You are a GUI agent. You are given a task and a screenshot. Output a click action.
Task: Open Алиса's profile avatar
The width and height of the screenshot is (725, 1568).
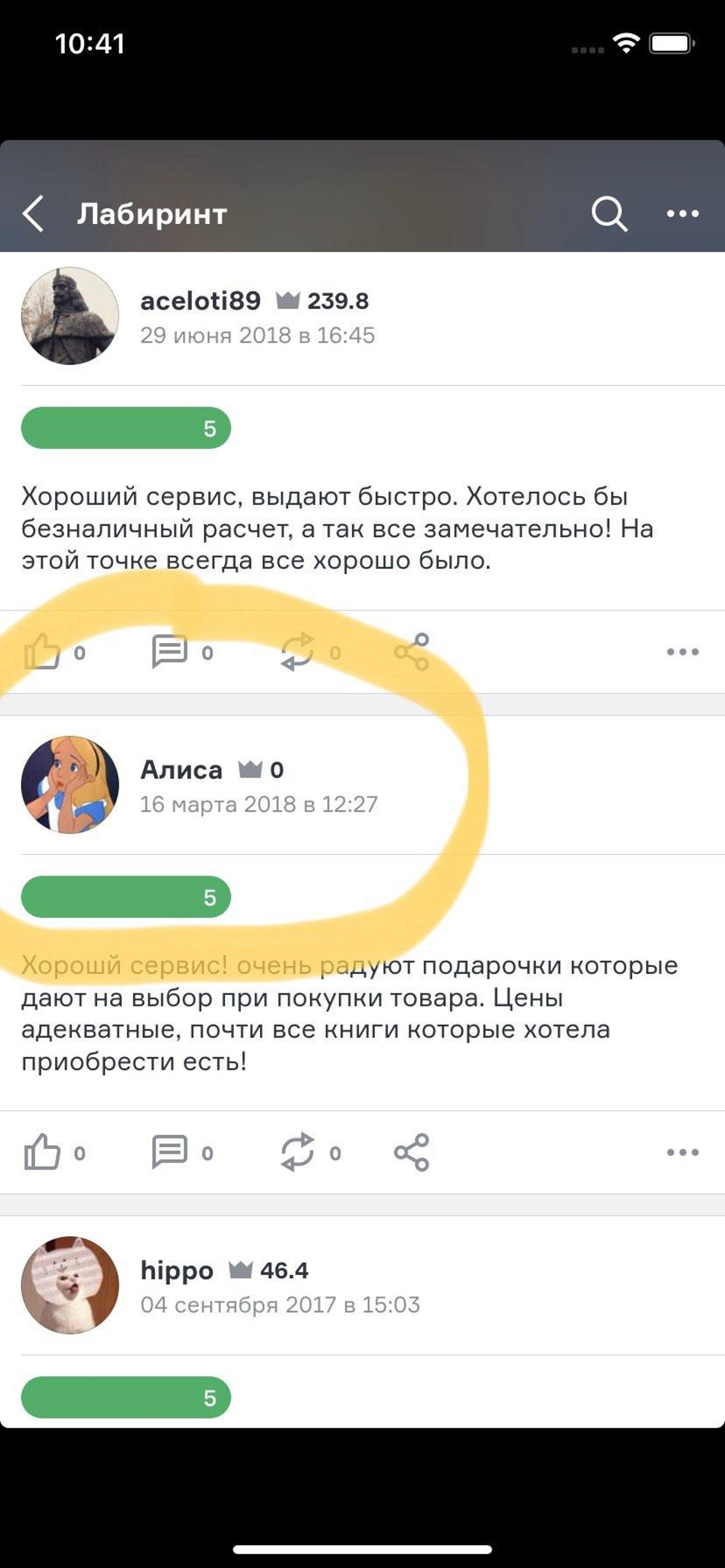tap(70, 785)
